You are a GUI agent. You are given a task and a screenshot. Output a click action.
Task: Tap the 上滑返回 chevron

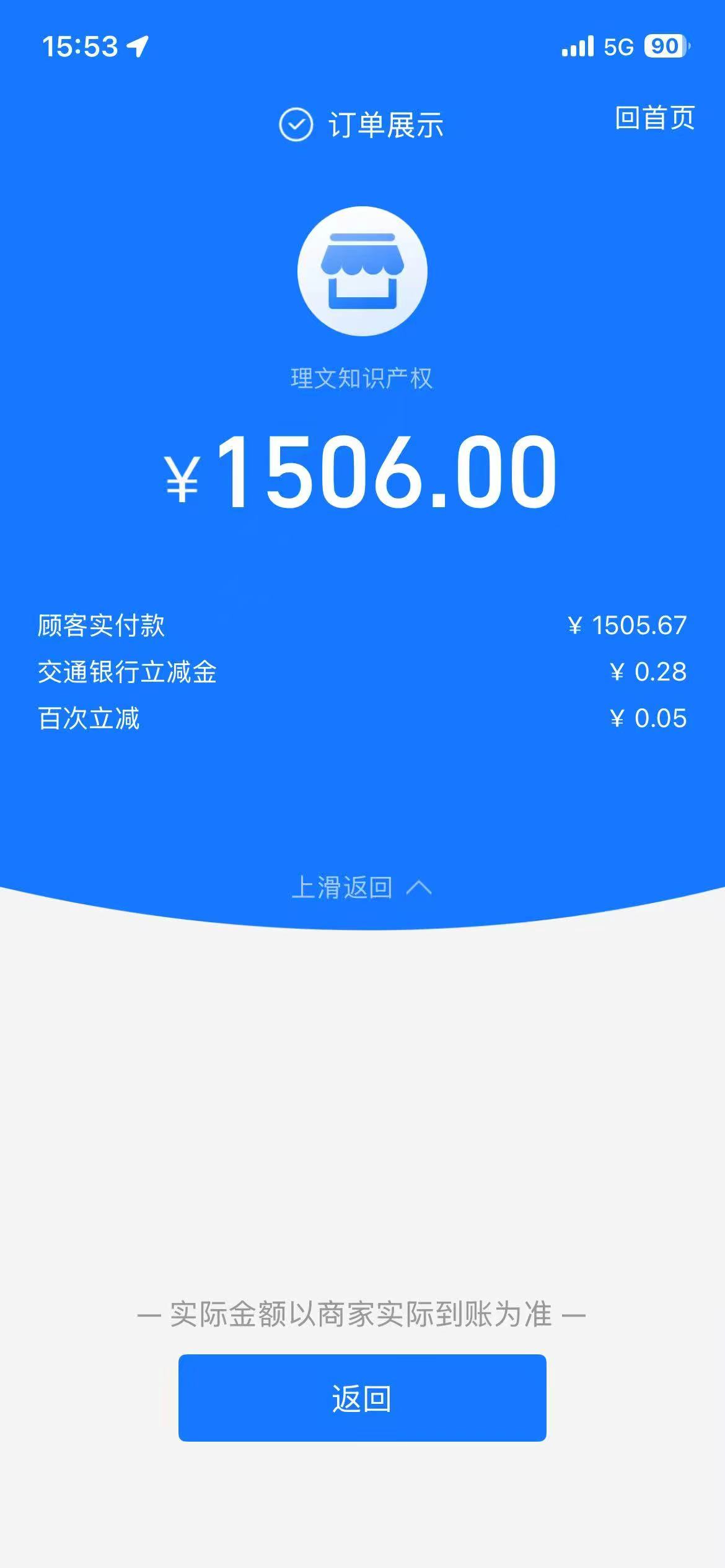coord(419,887)
